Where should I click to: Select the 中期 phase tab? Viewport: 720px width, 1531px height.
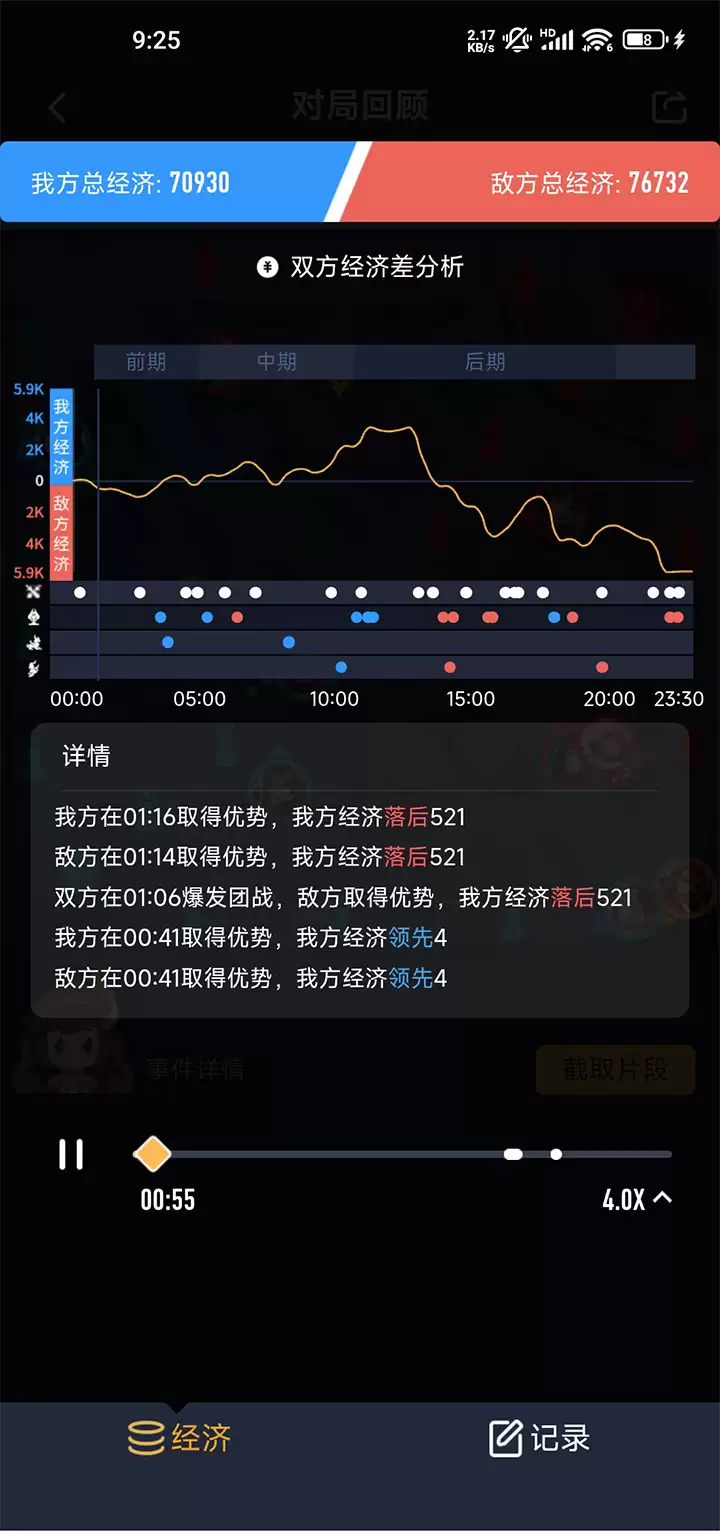pyautogui.click(x=276, y=362)
